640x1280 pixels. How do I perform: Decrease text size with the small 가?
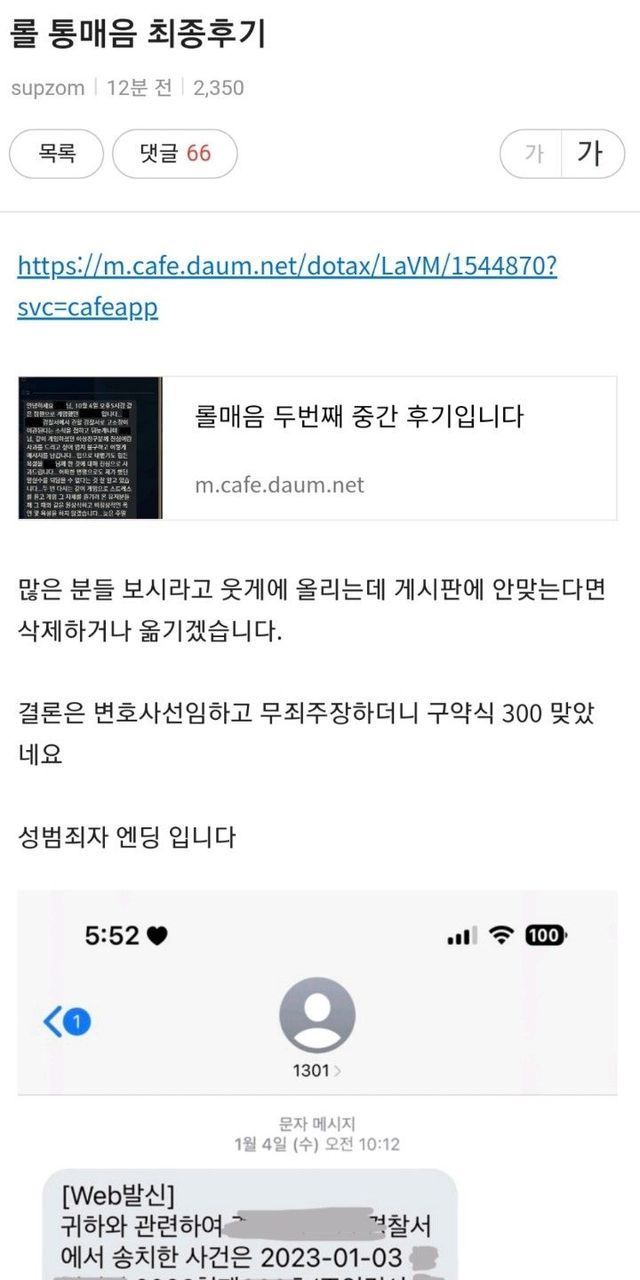click(x=533, y=154)
